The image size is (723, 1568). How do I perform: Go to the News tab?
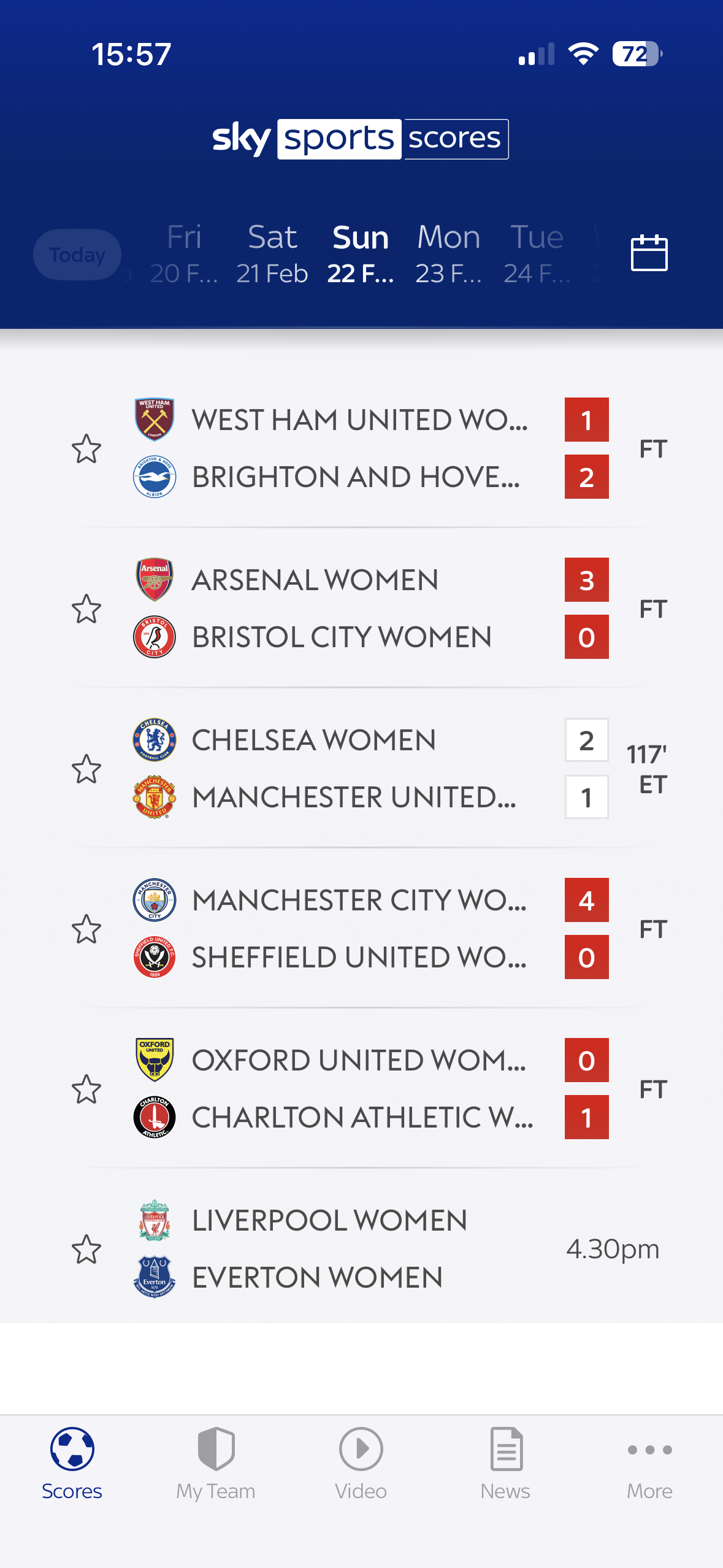(x=505, y=1464)
